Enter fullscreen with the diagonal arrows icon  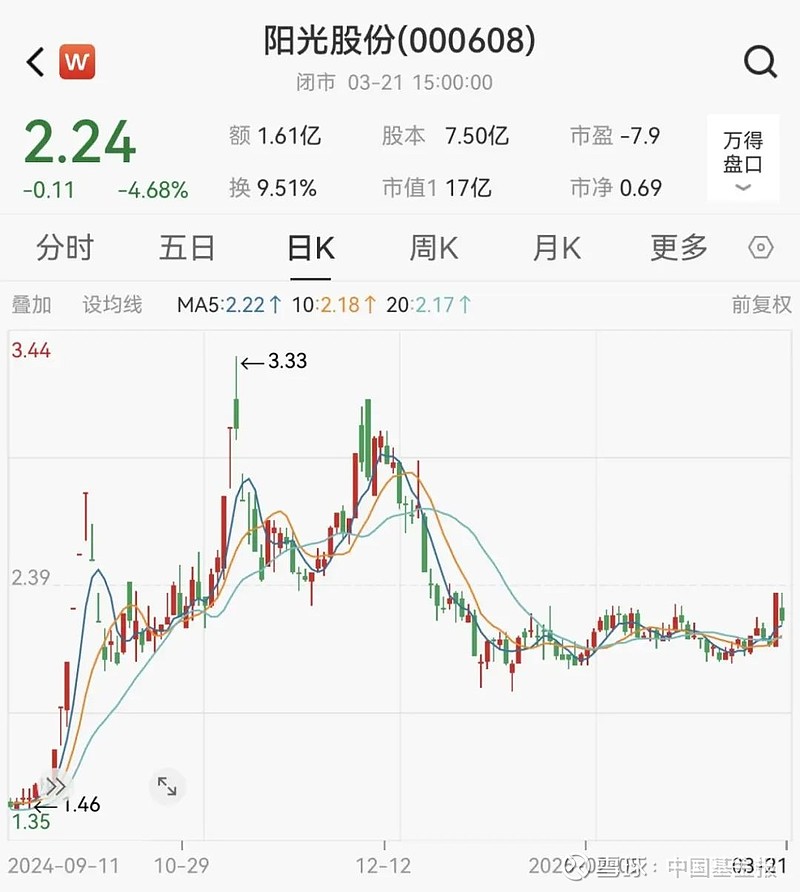click(x=167, y=787)
